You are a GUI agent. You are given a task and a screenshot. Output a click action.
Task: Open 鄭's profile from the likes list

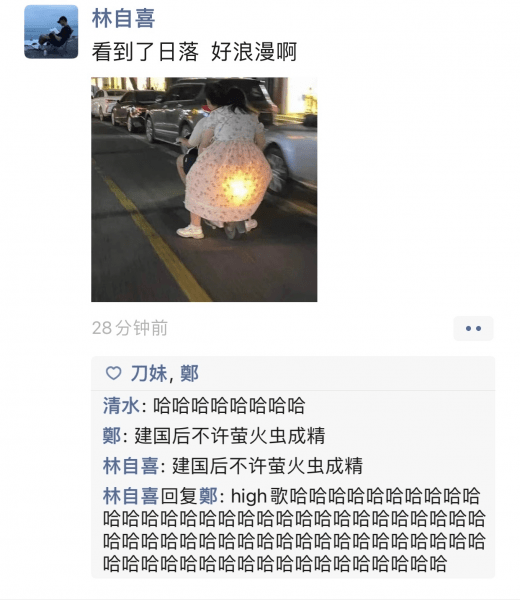189,373
